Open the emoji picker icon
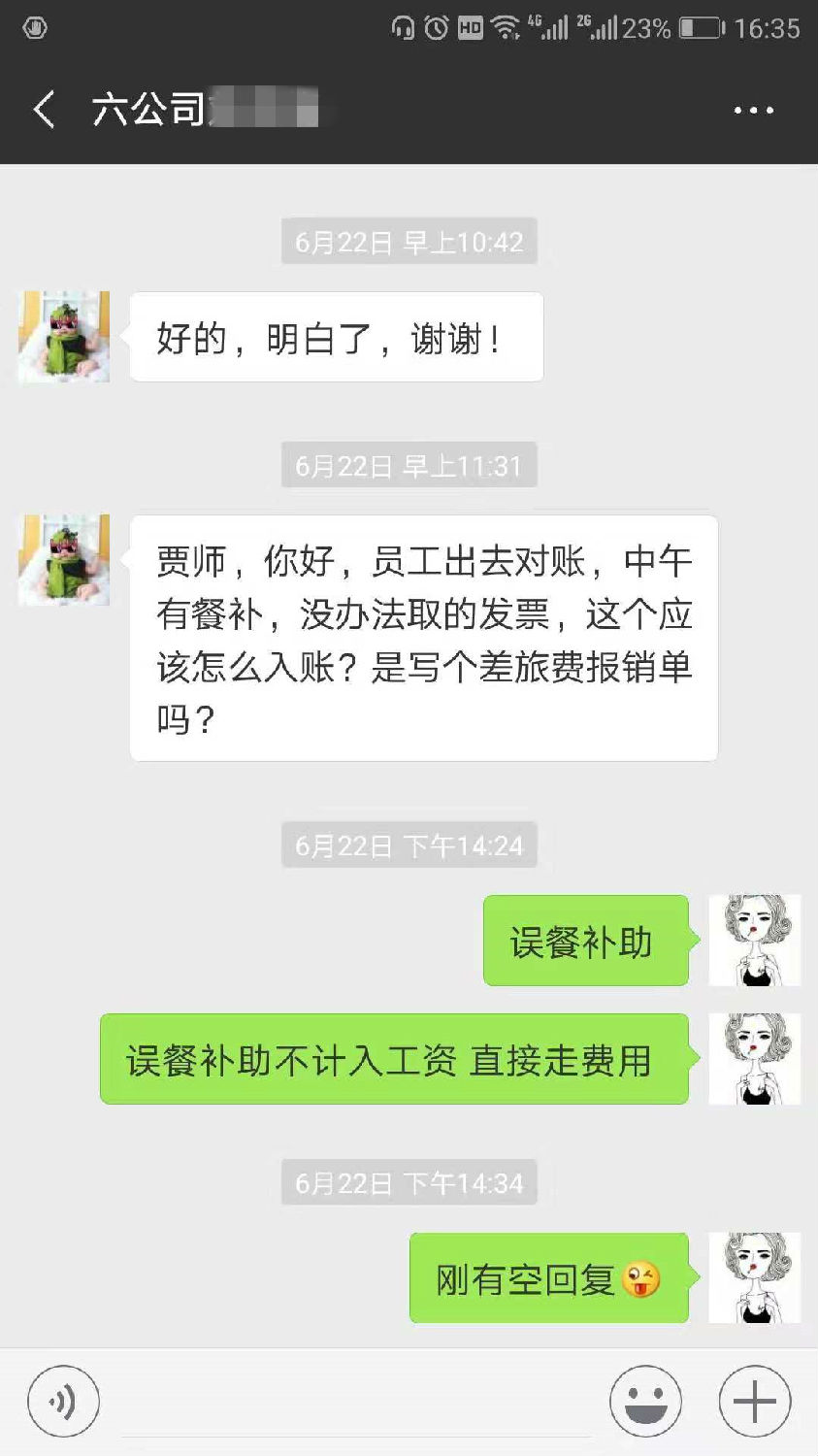 [x=645, y=1402]
